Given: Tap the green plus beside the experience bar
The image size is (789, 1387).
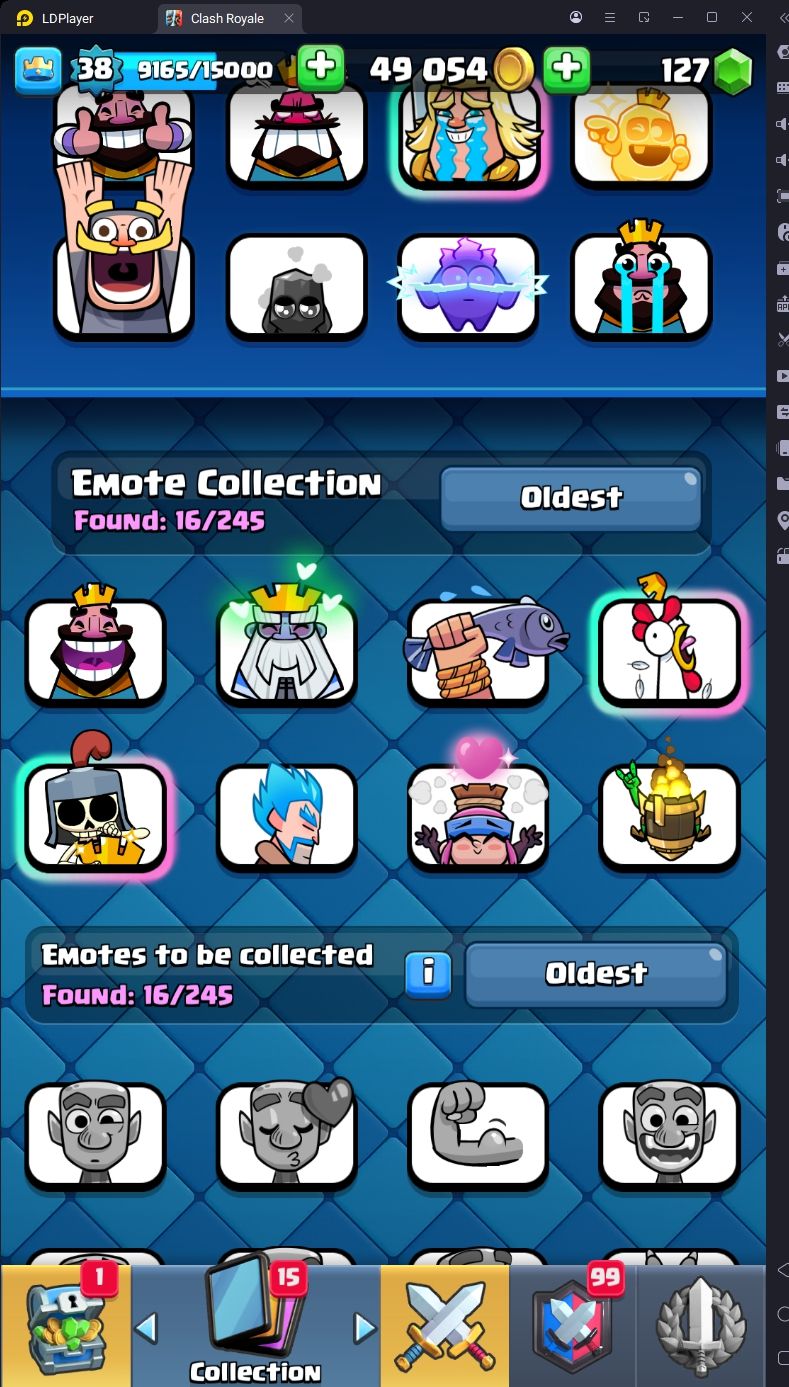Looking at the screenshot, I should [x=321, y=68].
